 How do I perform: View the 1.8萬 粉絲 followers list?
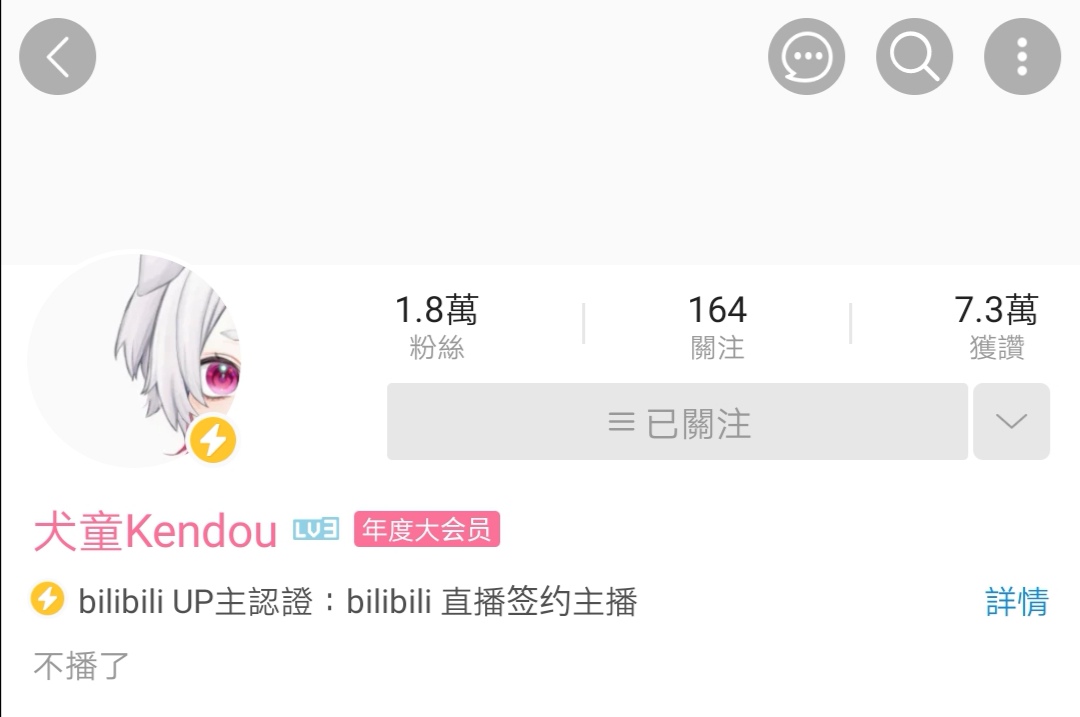(436, 325)
